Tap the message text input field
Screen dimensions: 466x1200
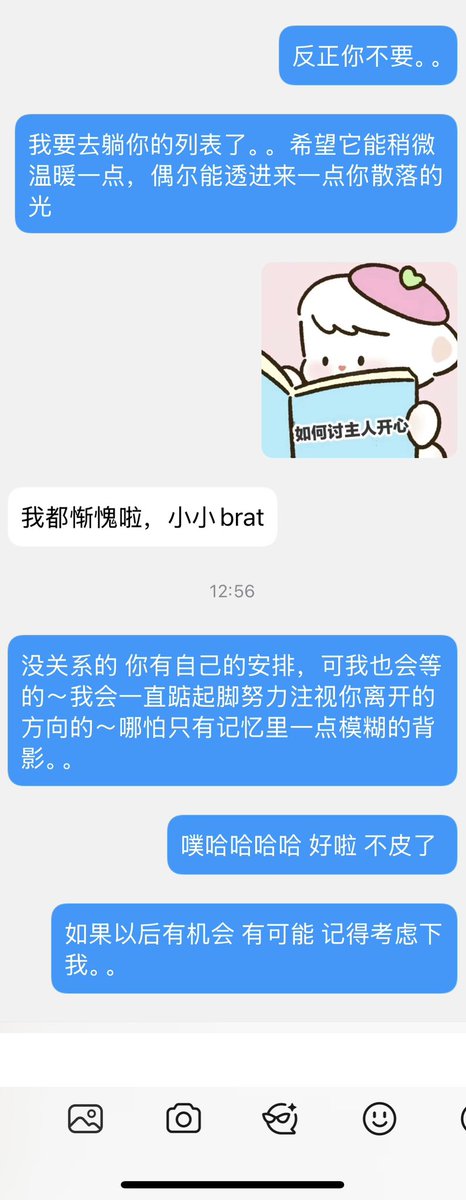233,1059
